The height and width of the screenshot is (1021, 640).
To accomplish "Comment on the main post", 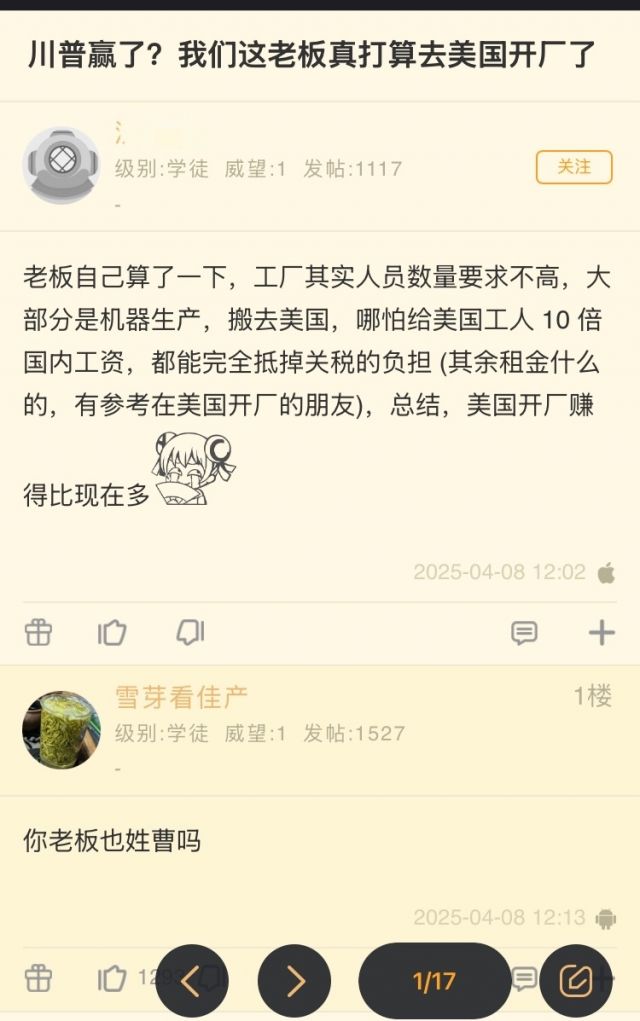I will [x=524, y=632].
